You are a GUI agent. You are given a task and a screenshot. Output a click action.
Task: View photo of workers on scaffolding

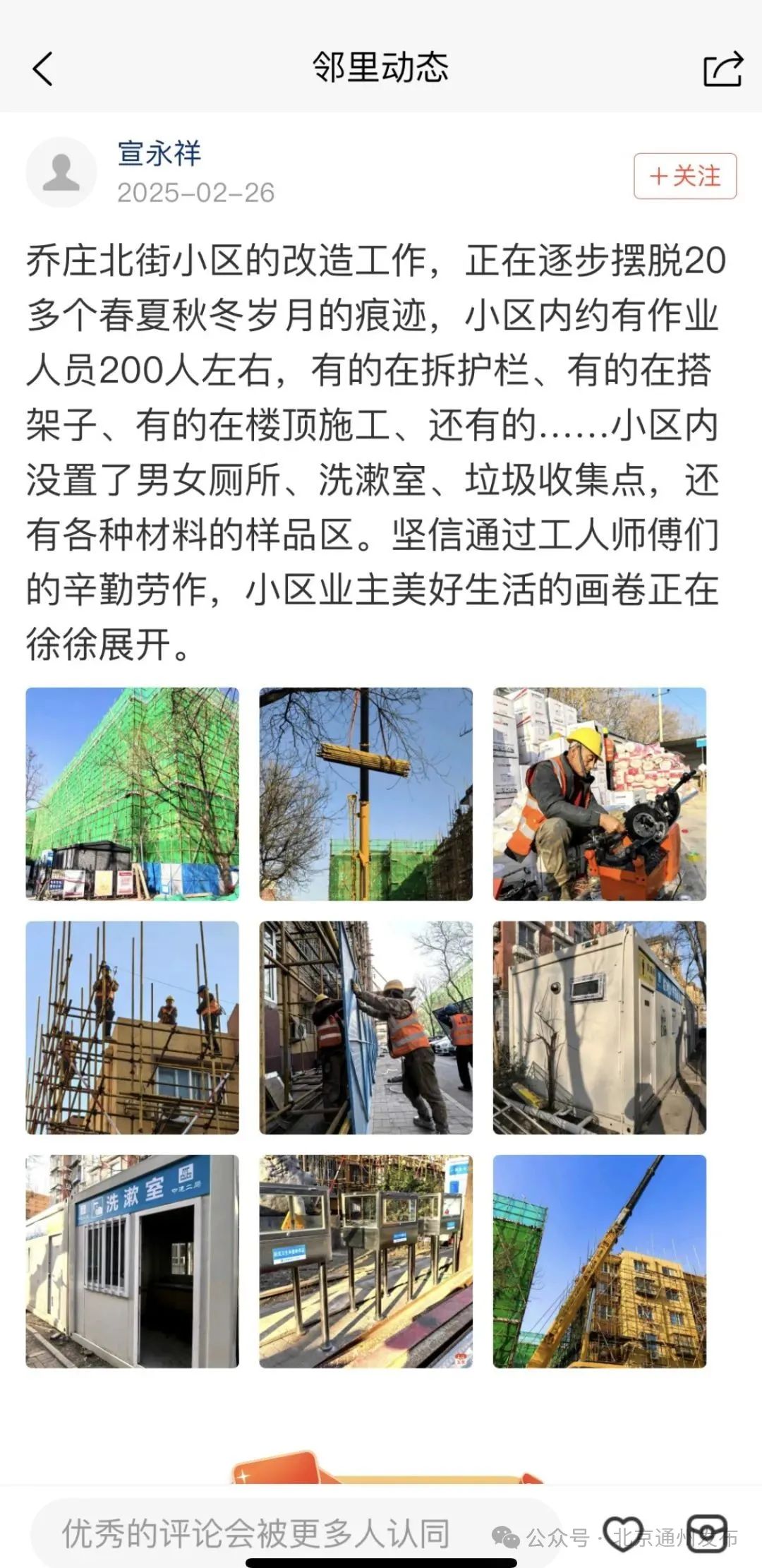click(133, 1027)
